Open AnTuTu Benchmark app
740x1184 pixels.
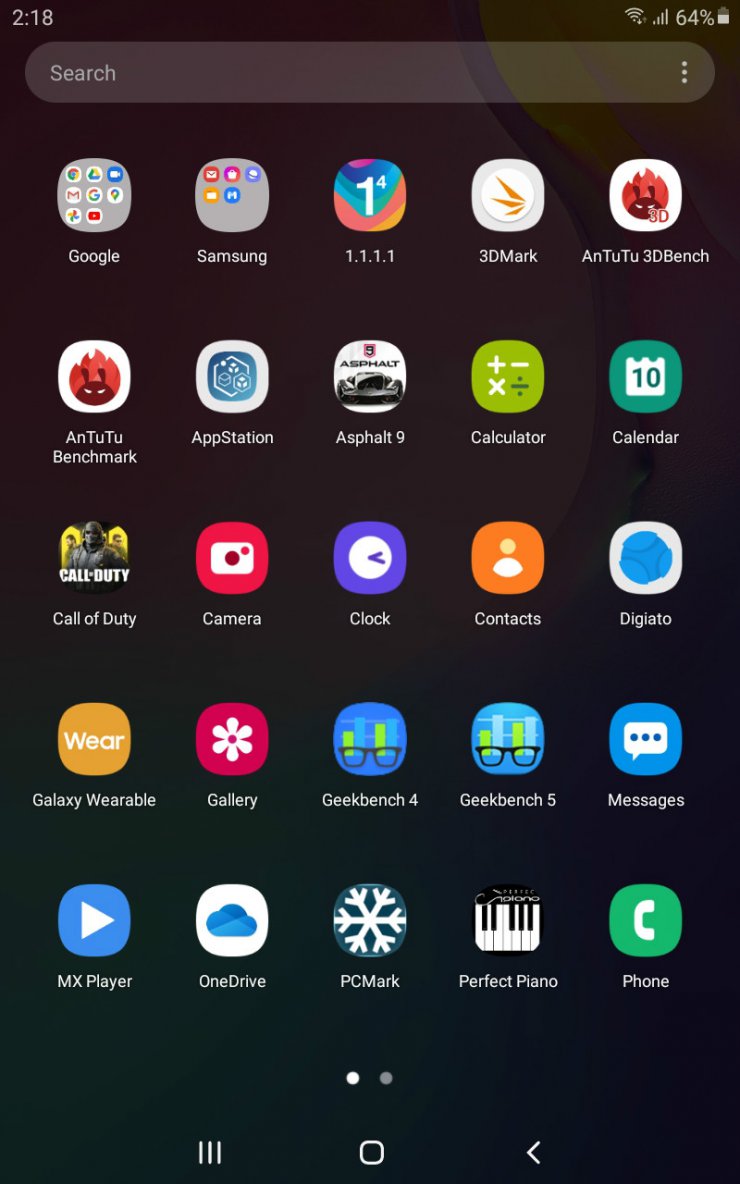(x=94, y=377)
